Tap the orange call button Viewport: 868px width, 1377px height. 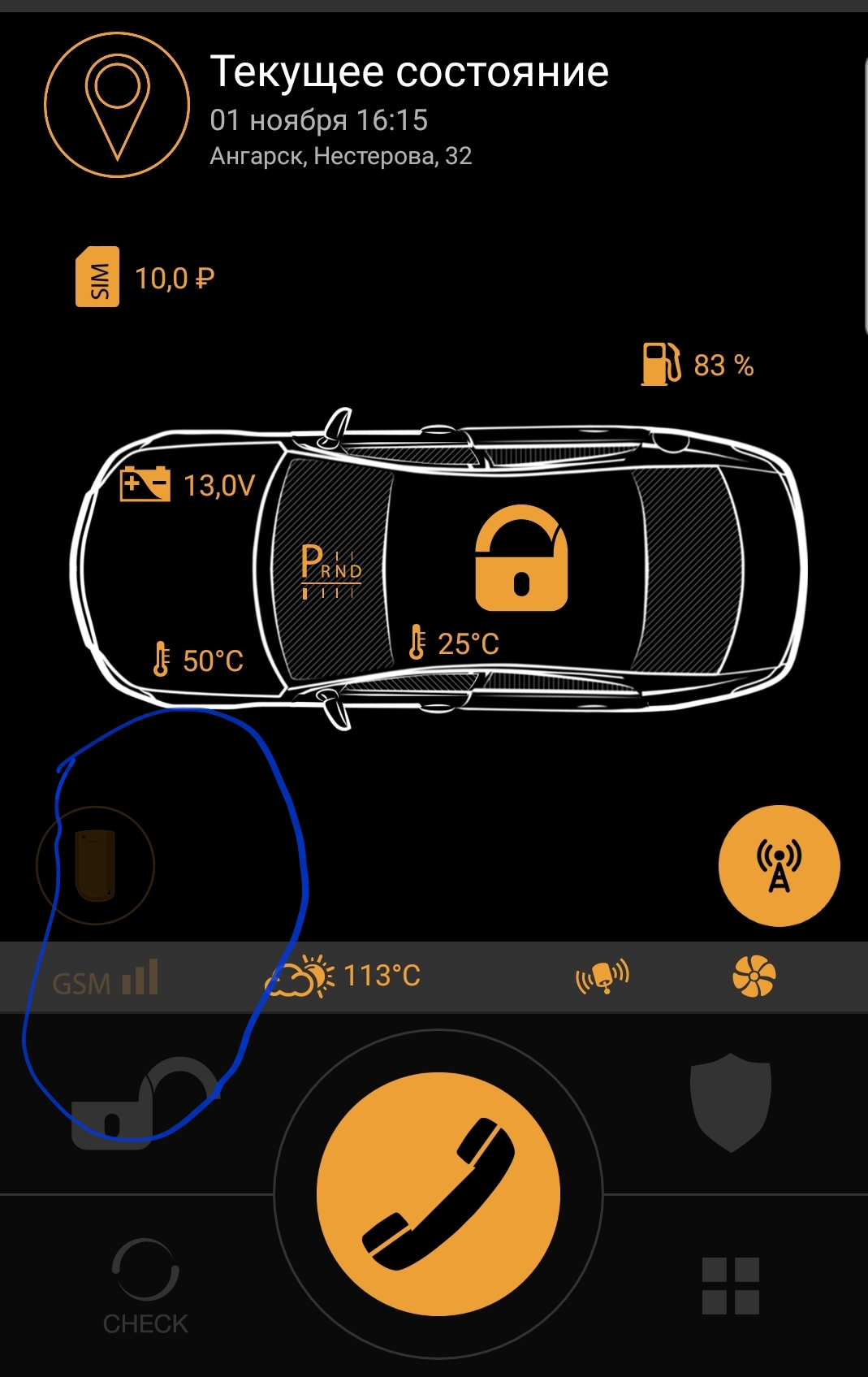click(x=438, y=1193)
